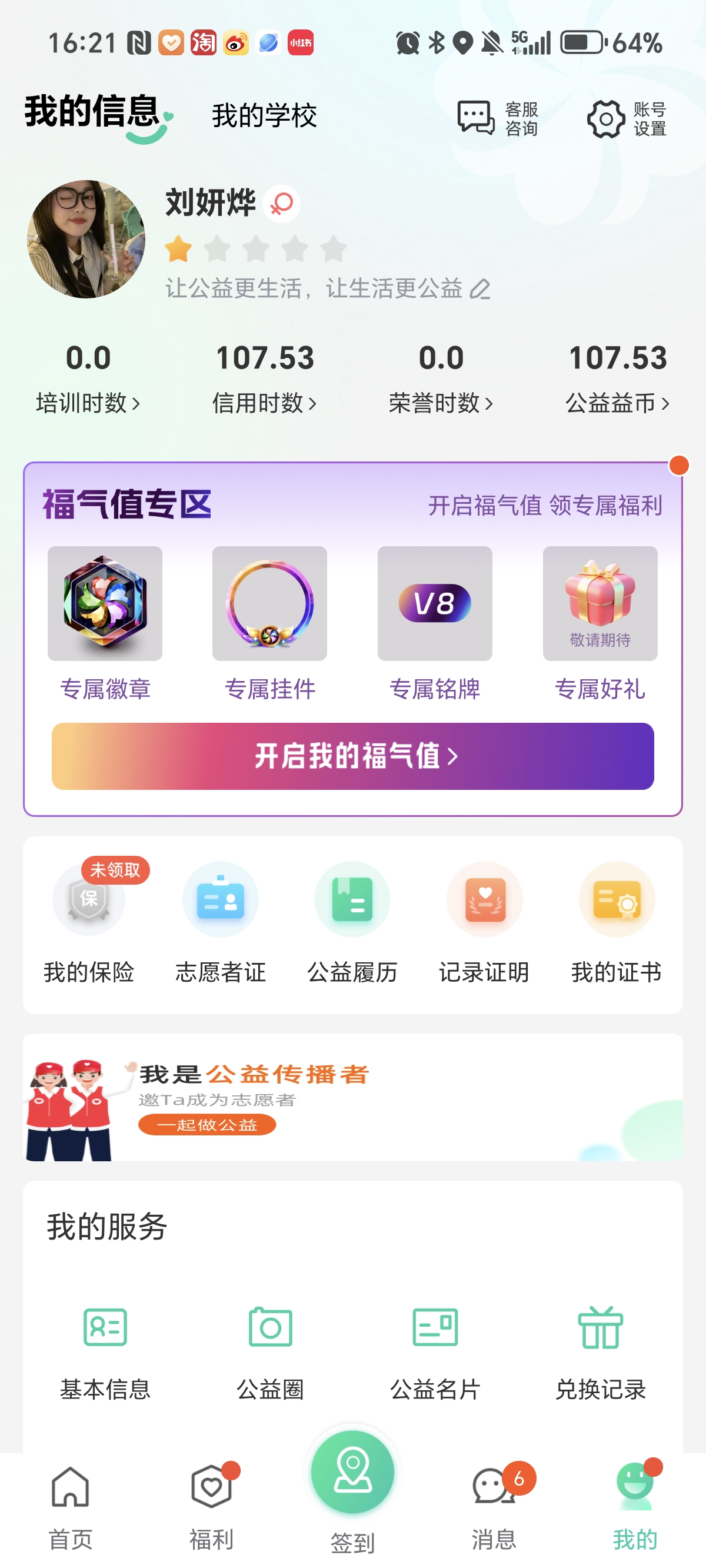Image resolution: width=706 pixels, height=1568 pixels.
Task: Open 公益益币 balance
Action: click(x=617, y=376)
